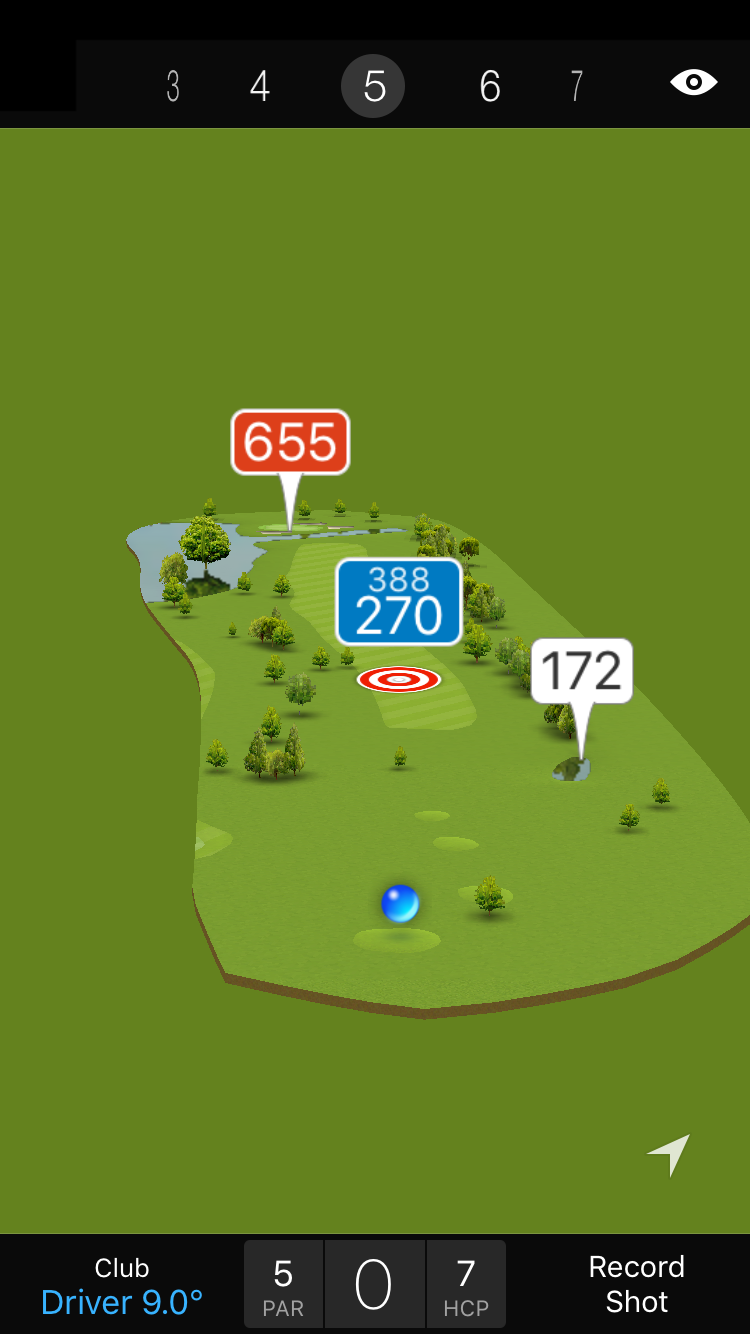
Task: Tap the location arrow icon
Action: [x=669, y=1155]
